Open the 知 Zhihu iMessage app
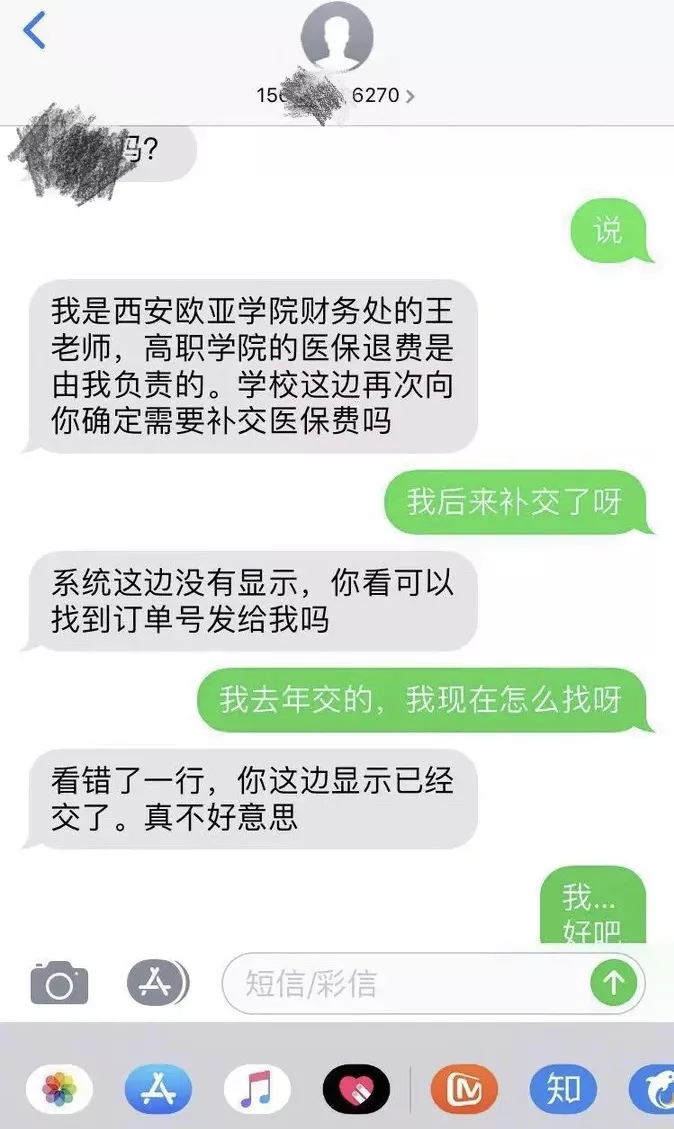 click(563, 1089)
